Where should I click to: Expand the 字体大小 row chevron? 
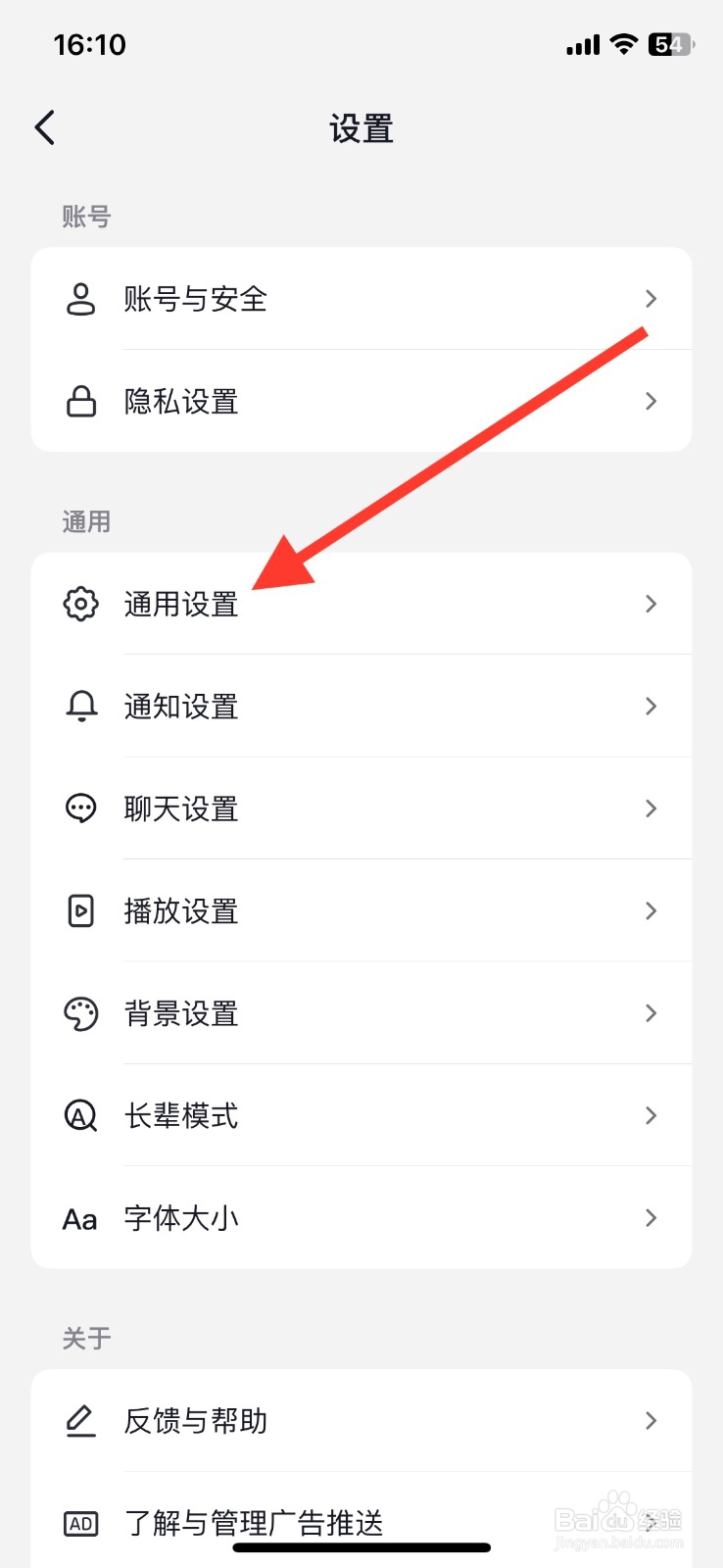pos(650,1218)
